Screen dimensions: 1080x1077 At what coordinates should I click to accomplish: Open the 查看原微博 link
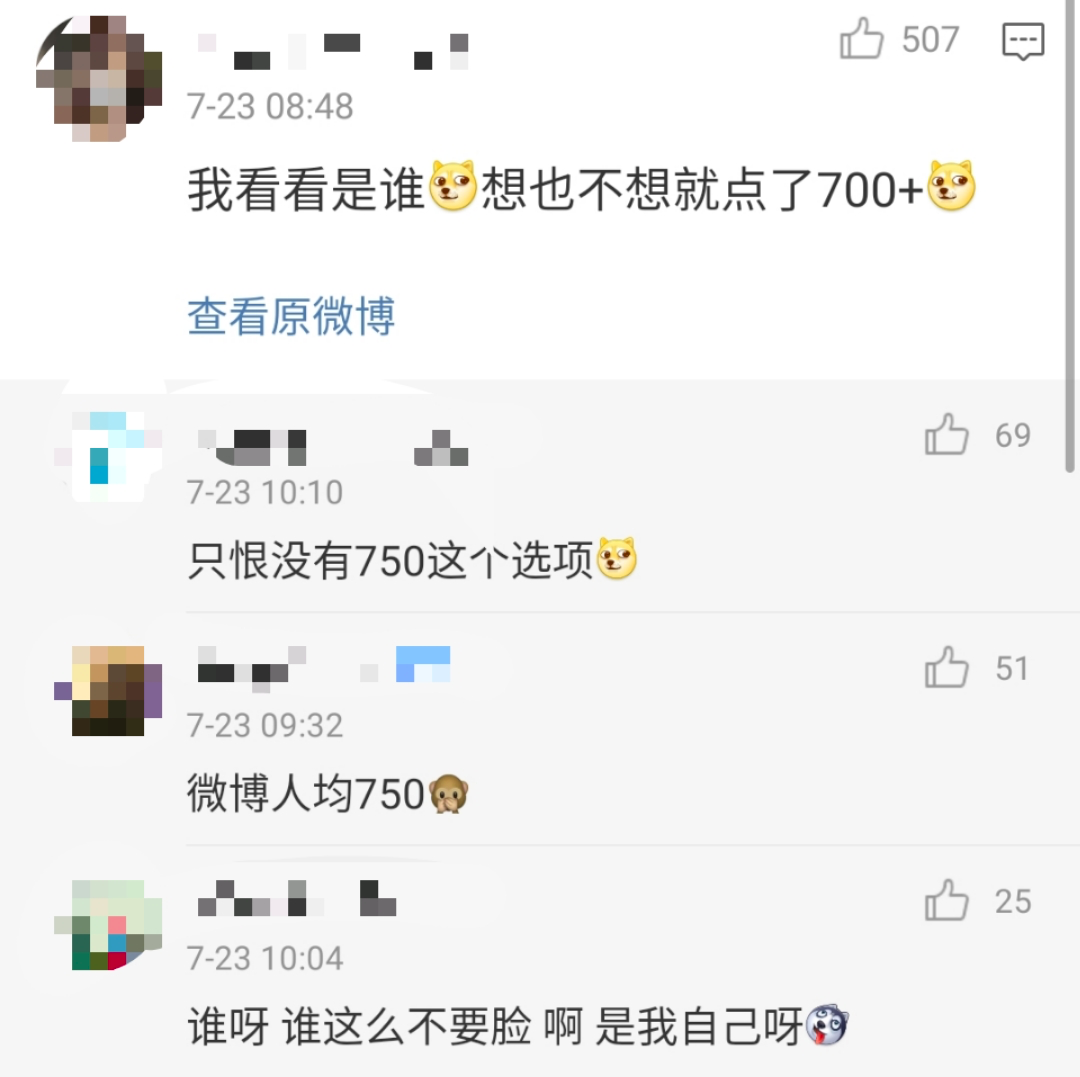point(291,316)
